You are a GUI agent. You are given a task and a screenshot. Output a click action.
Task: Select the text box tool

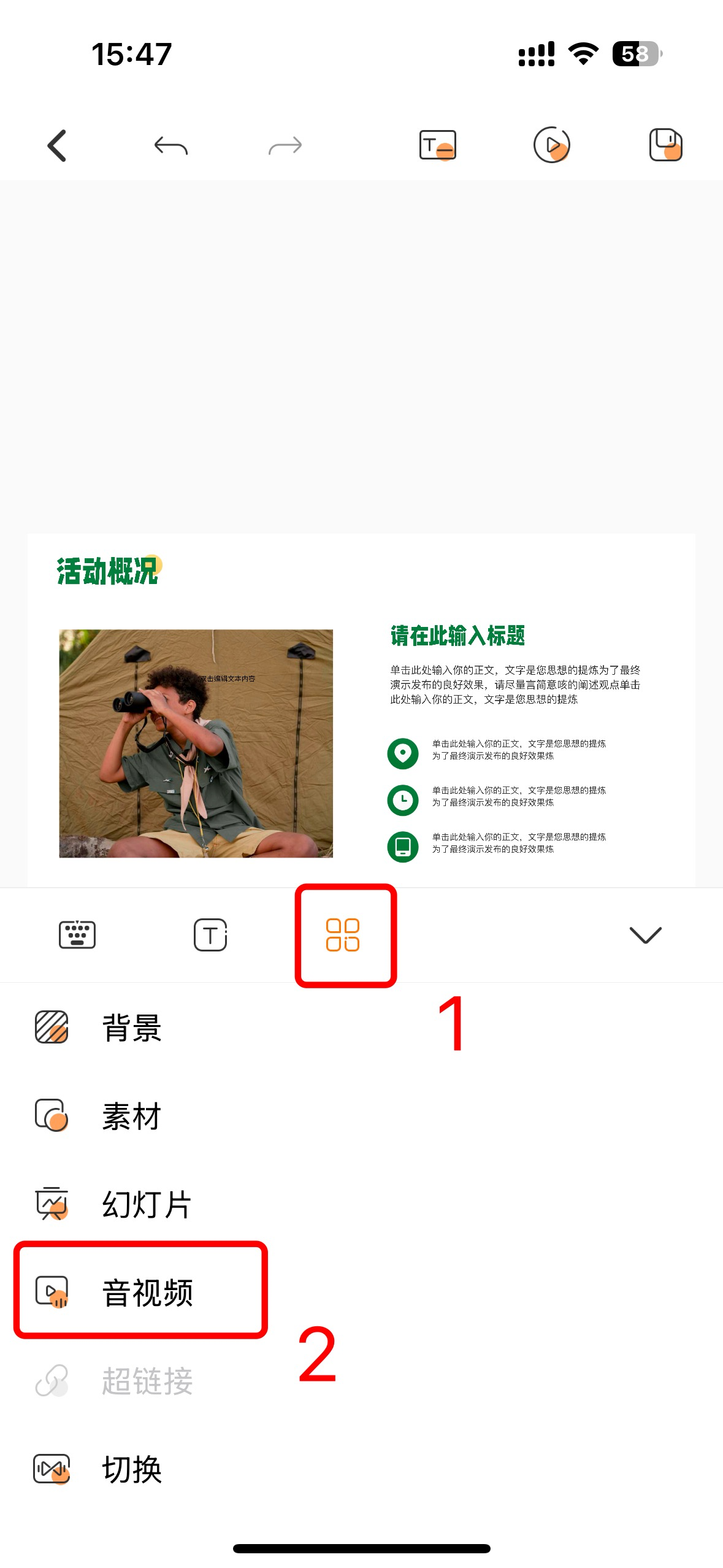[210, 935]
